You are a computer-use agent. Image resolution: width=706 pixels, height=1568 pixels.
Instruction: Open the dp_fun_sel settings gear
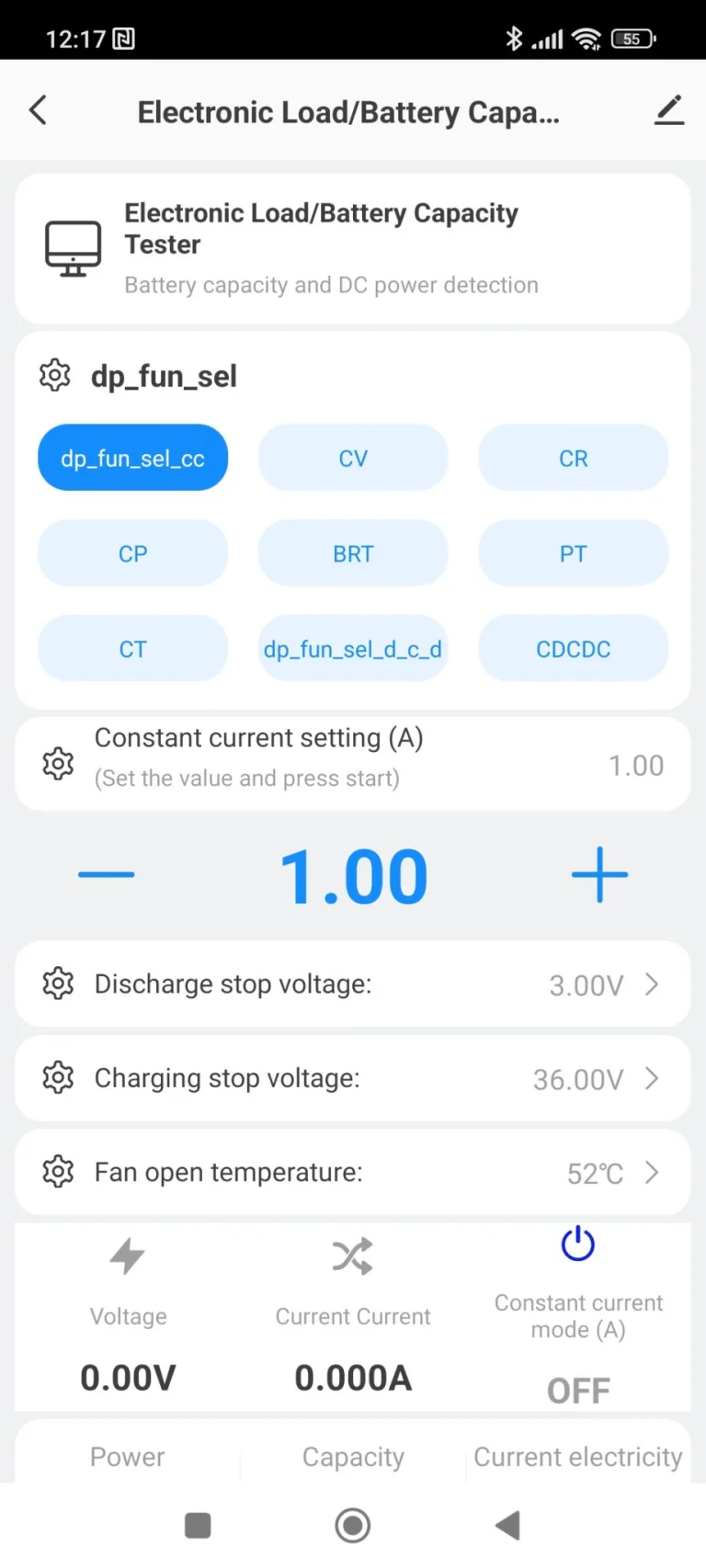pos(54,375)
